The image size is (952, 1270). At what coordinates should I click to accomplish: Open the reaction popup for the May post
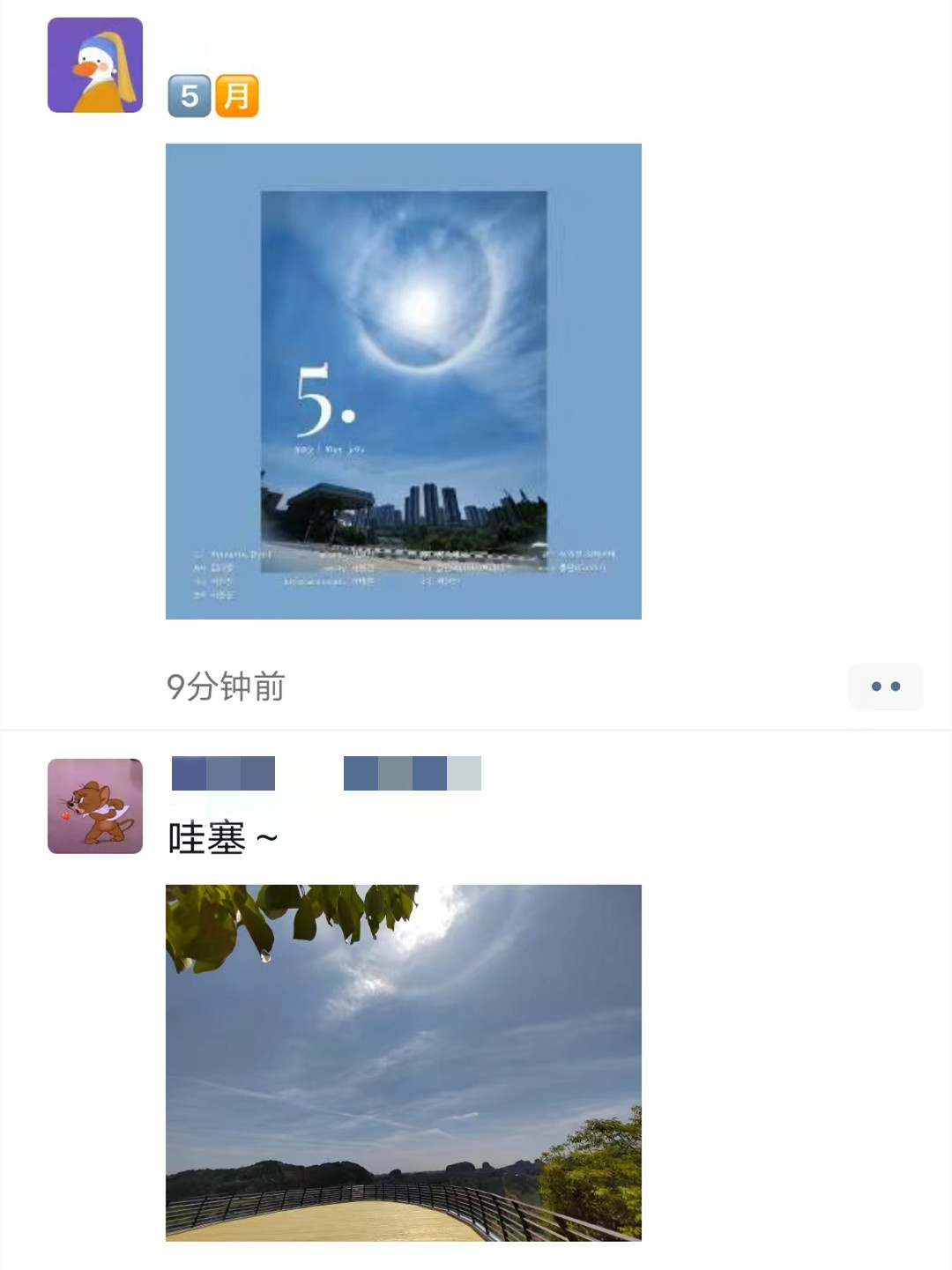(886, 687)
